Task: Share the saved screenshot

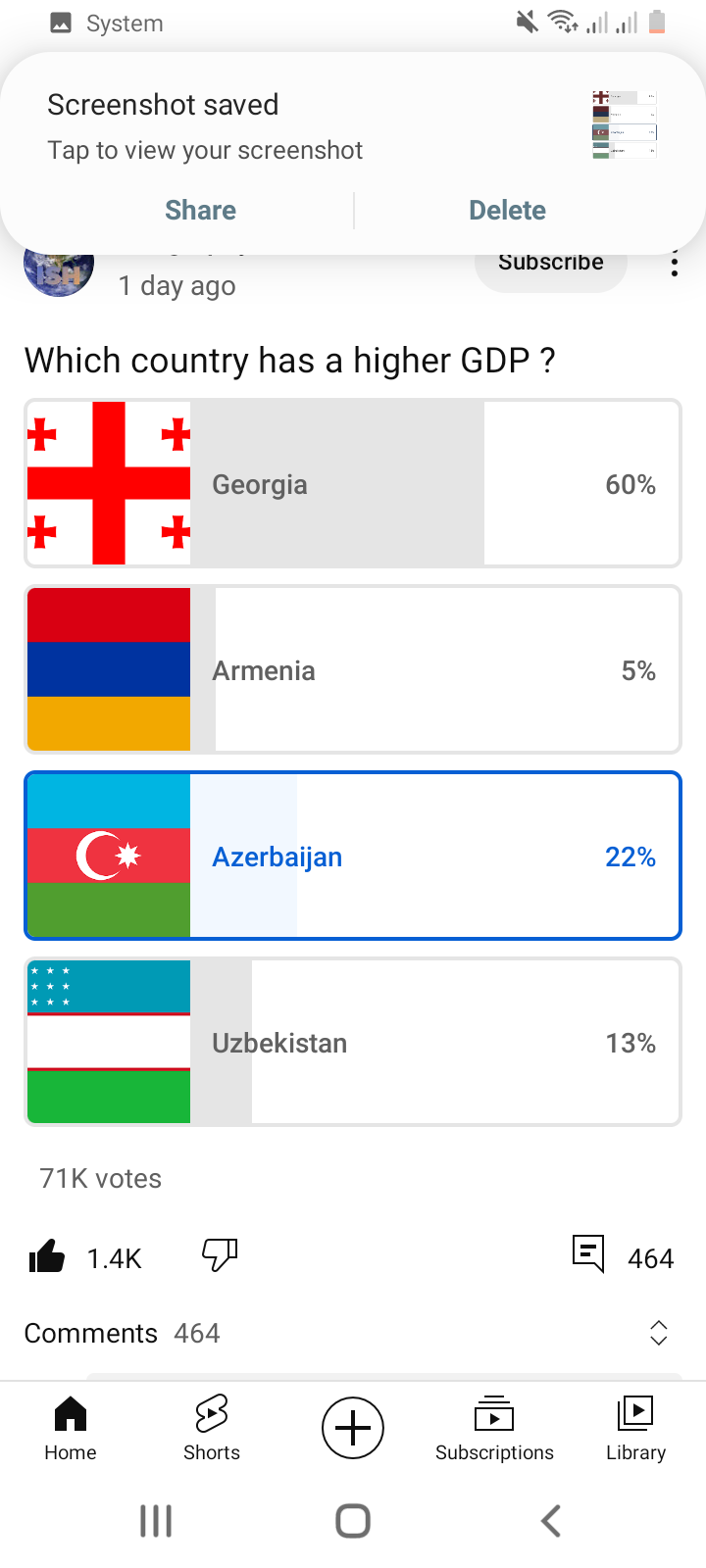Action: tap(200, 210)
